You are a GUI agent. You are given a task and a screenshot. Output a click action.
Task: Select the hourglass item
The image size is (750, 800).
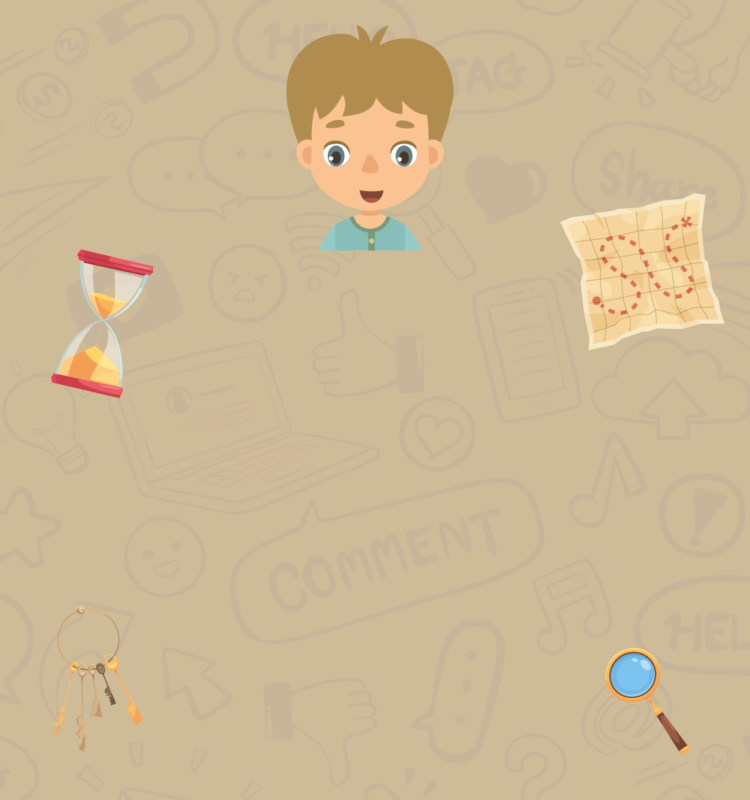pyautogui.click(x=102, y=324)
